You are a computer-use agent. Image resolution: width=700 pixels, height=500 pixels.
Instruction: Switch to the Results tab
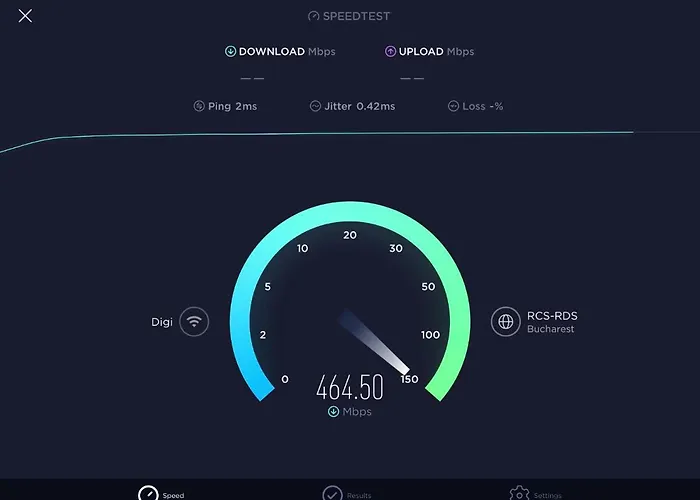tap(333, 493)
